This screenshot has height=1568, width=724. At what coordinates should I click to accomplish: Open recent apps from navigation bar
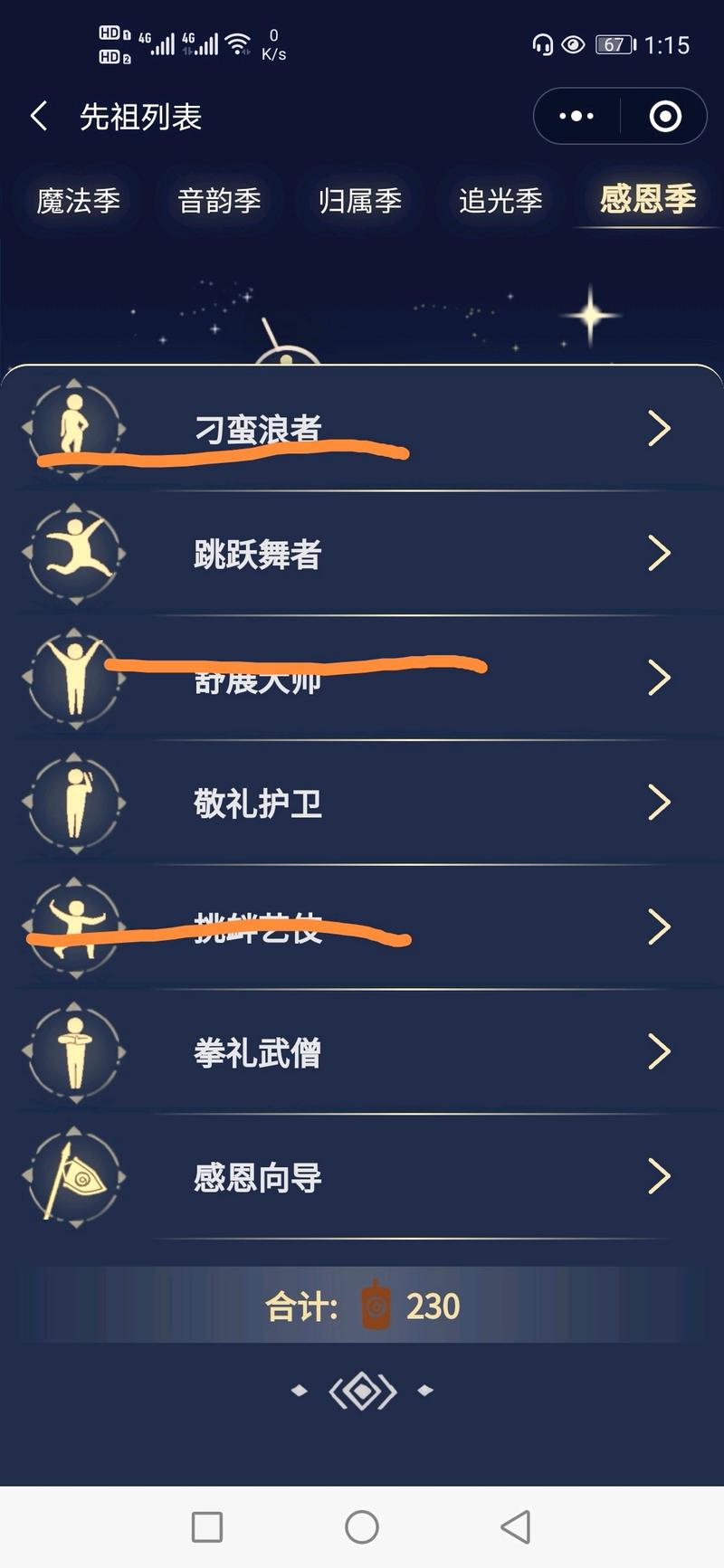coord(207,1527)
